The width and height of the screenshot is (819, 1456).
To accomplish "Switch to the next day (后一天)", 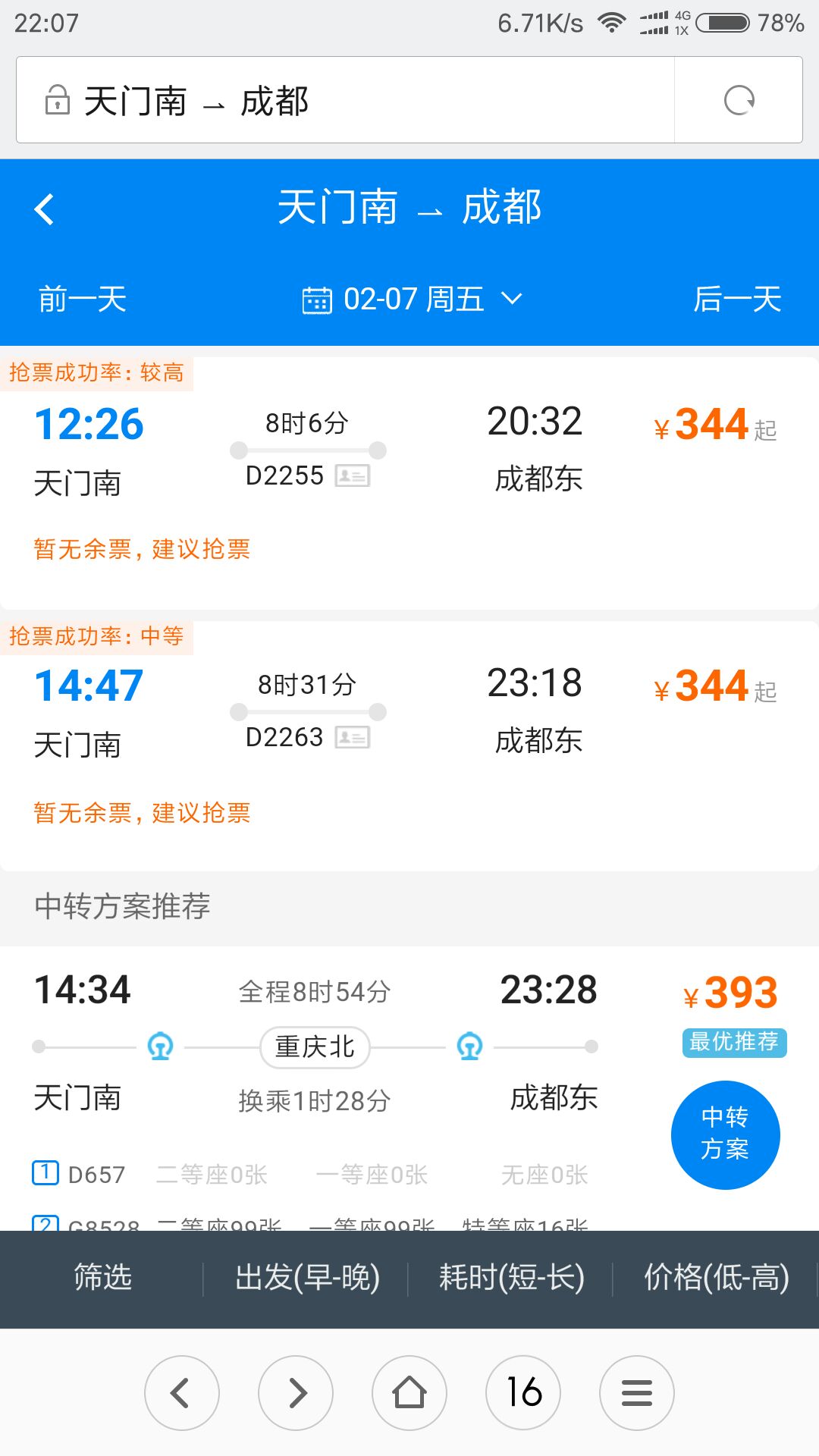I will (737, 299).
